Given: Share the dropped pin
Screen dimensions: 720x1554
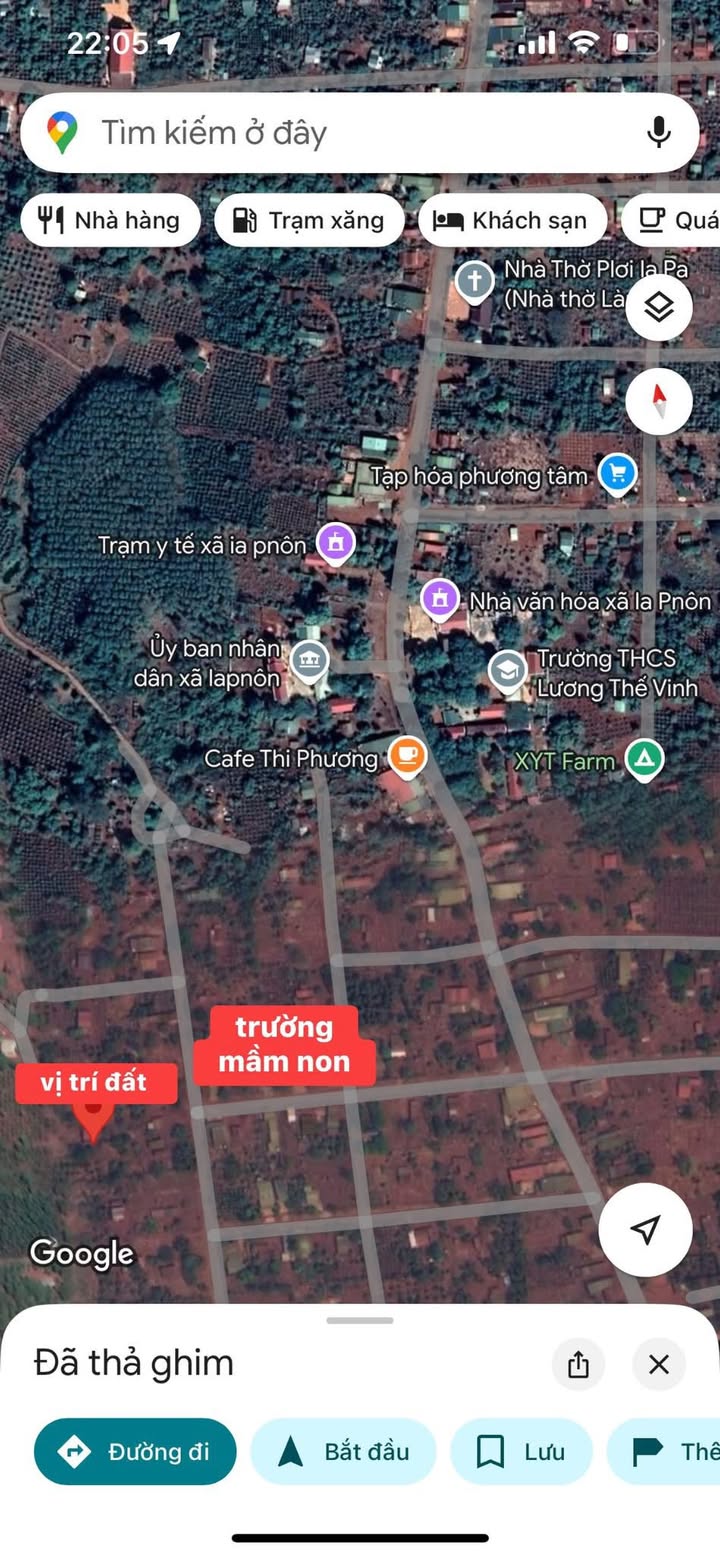Looking at the screenshot, I should [x=578, y=1364].
